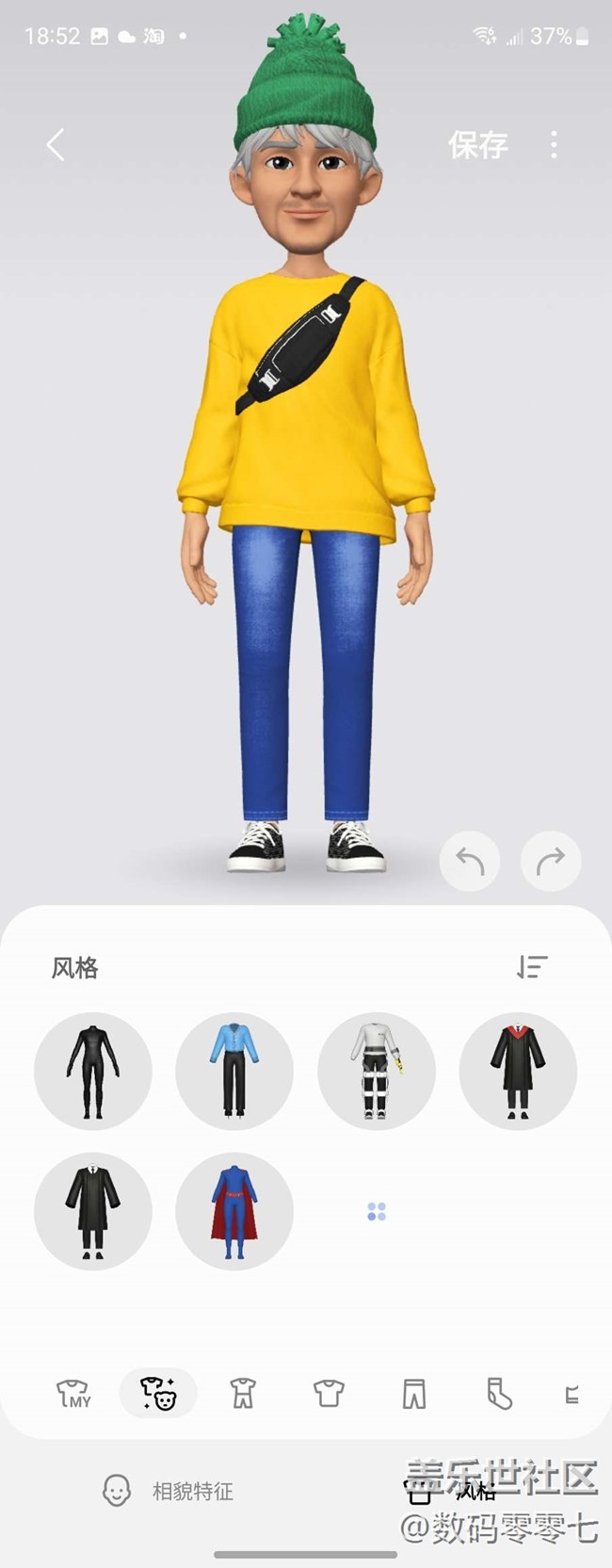Viewport: 612px width, 1568px height.
Task: Show the pants category
Action: click(414, 1393)
